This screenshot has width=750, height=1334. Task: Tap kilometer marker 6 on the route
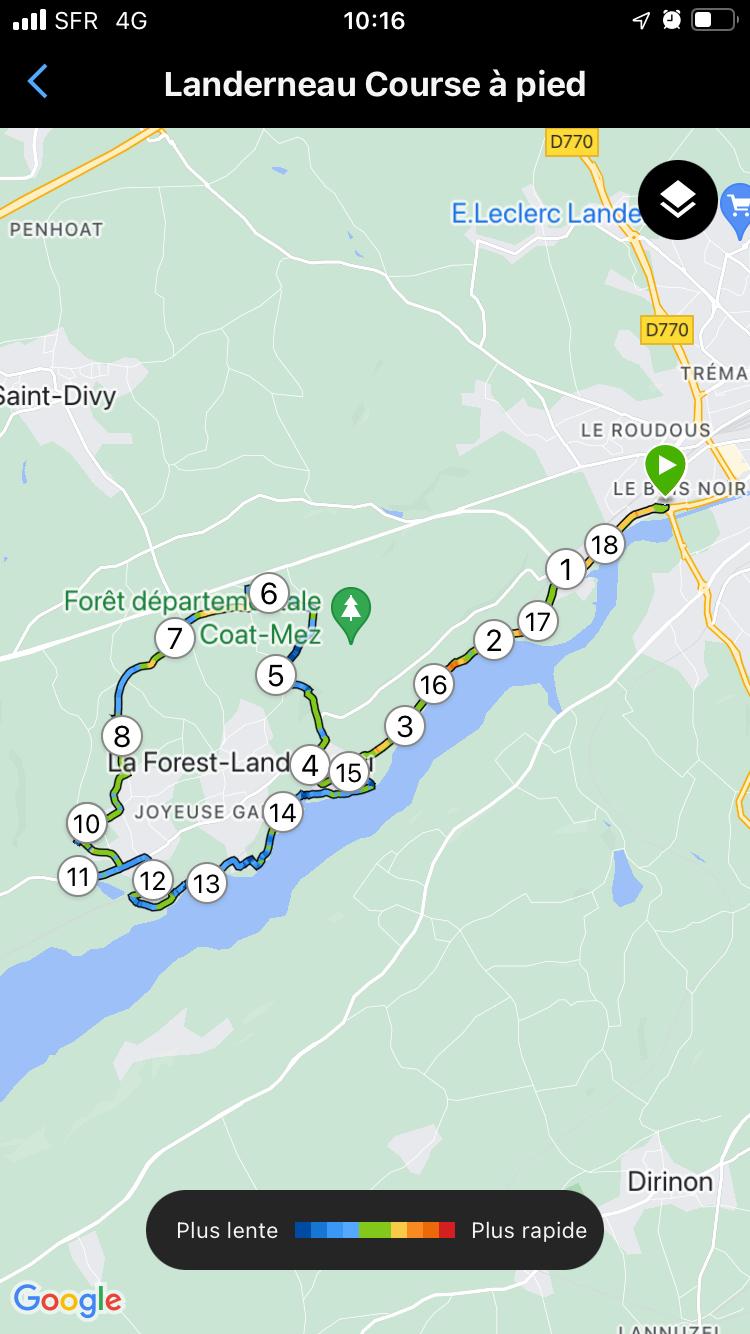tap(268, 594)
